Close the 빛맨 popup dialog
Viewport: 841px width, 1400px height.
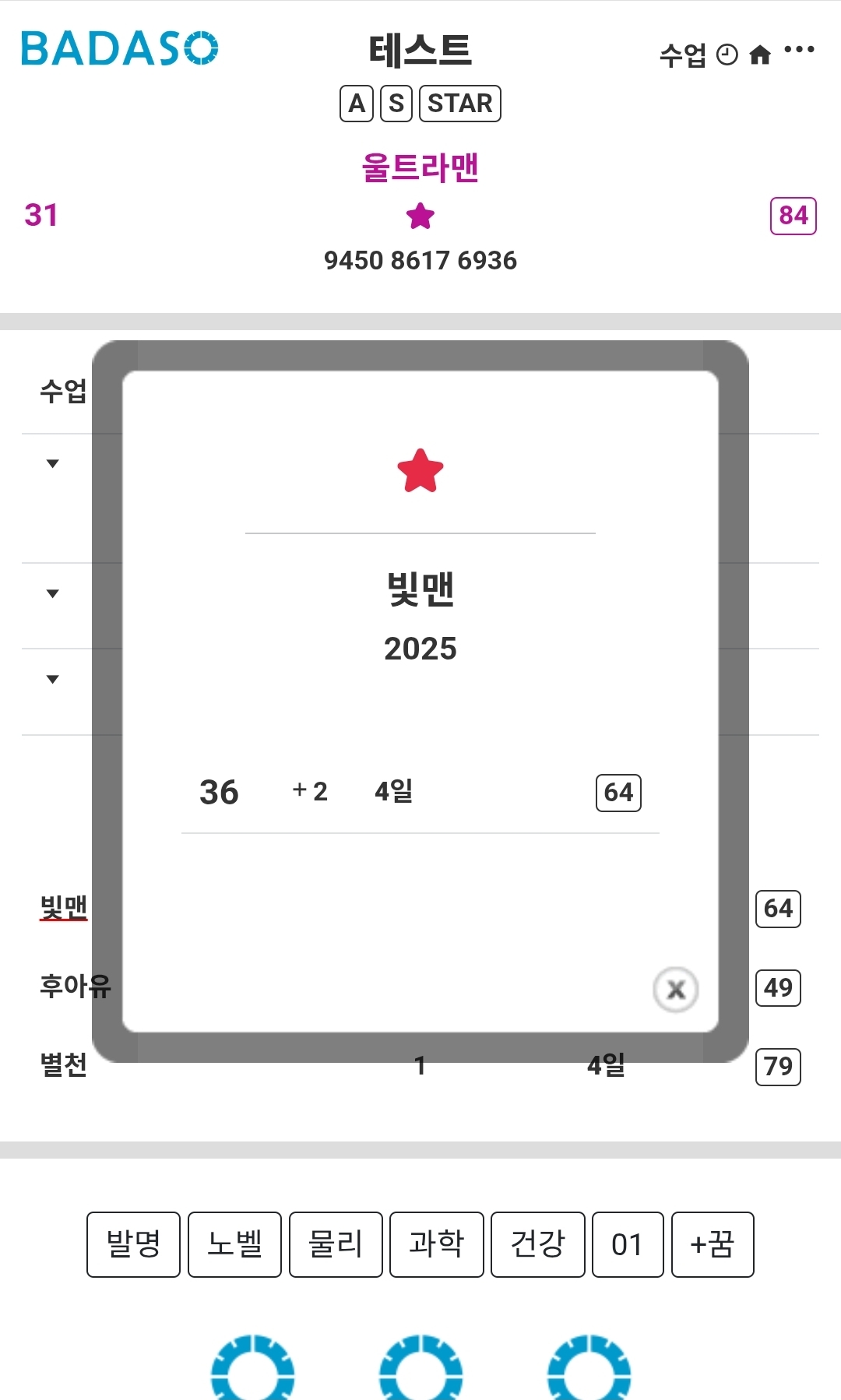[675, 990]
